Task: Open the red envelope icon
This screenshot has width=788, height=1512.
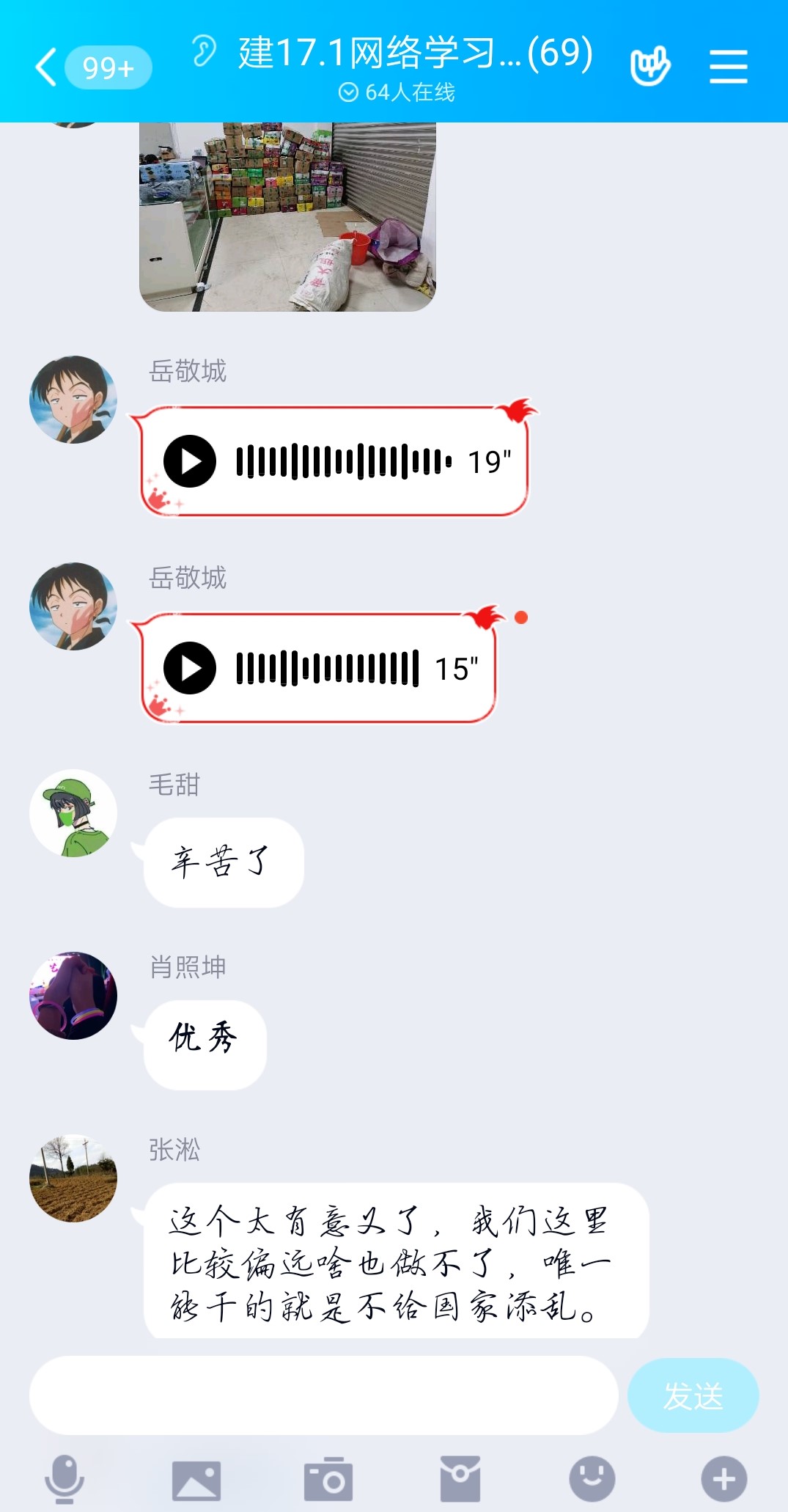Action: point(460,1479)
